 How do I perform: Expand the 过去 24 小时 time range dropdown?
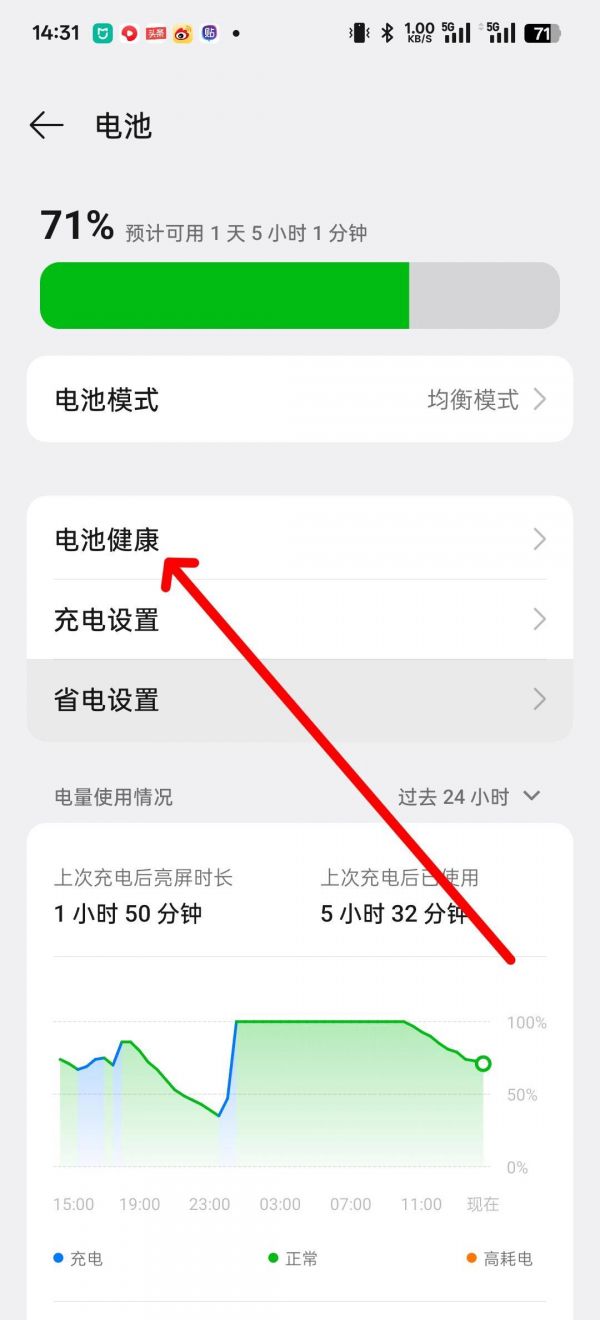coord(469,797)
